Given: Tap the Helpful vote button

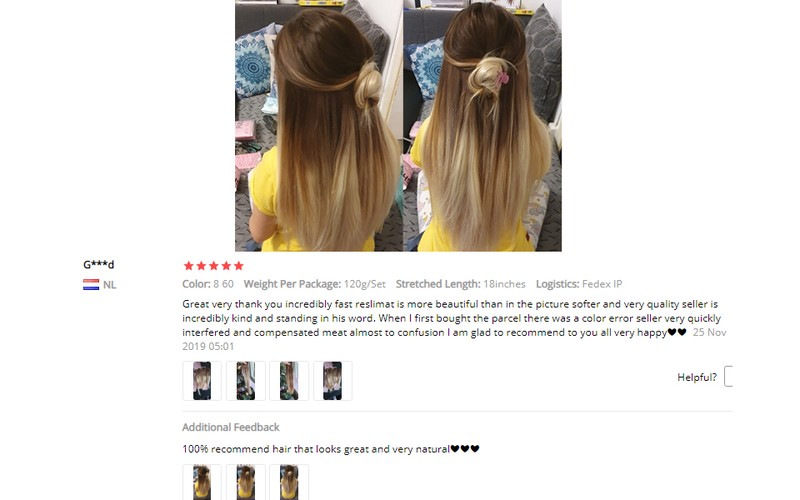Looking at the screenshot, I should 729,377.
